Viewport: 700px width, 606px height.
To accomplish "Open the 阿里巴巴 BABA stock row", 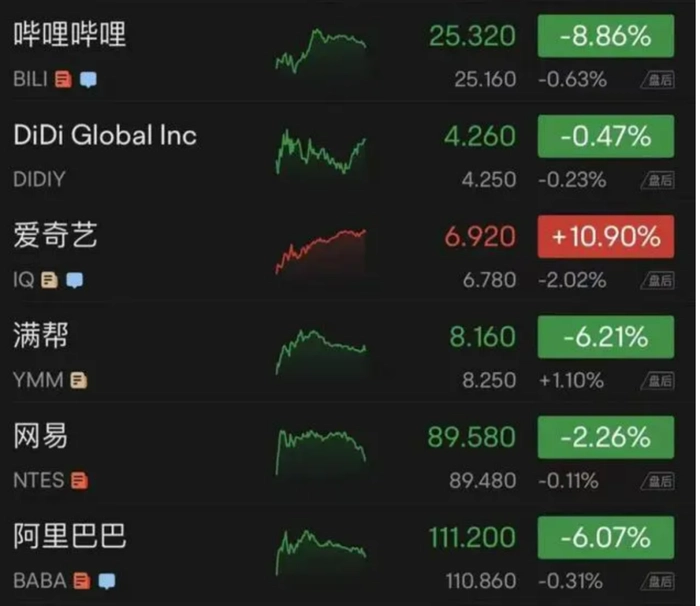I will tap(70, 537).
